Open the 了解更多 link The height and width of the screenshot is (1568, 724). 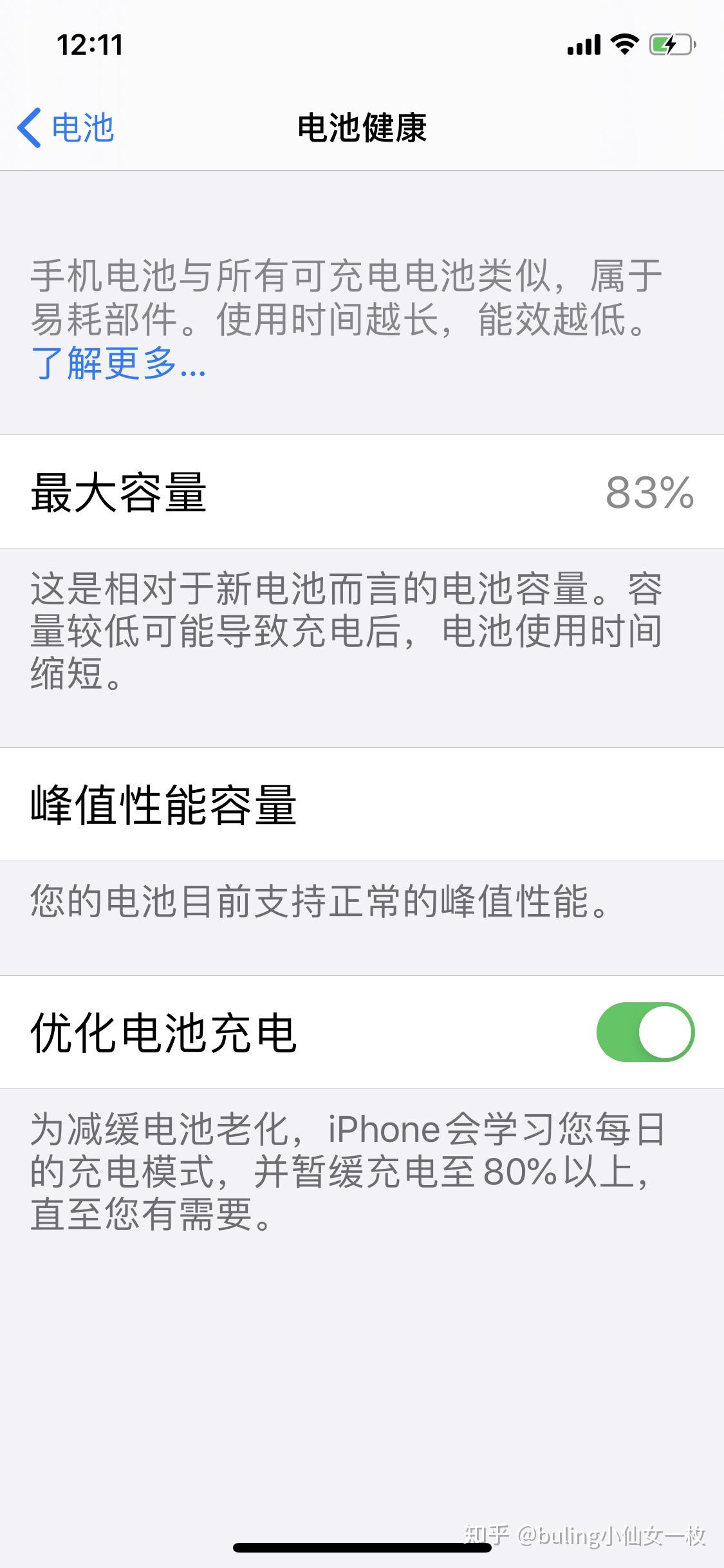coord(118,364)
